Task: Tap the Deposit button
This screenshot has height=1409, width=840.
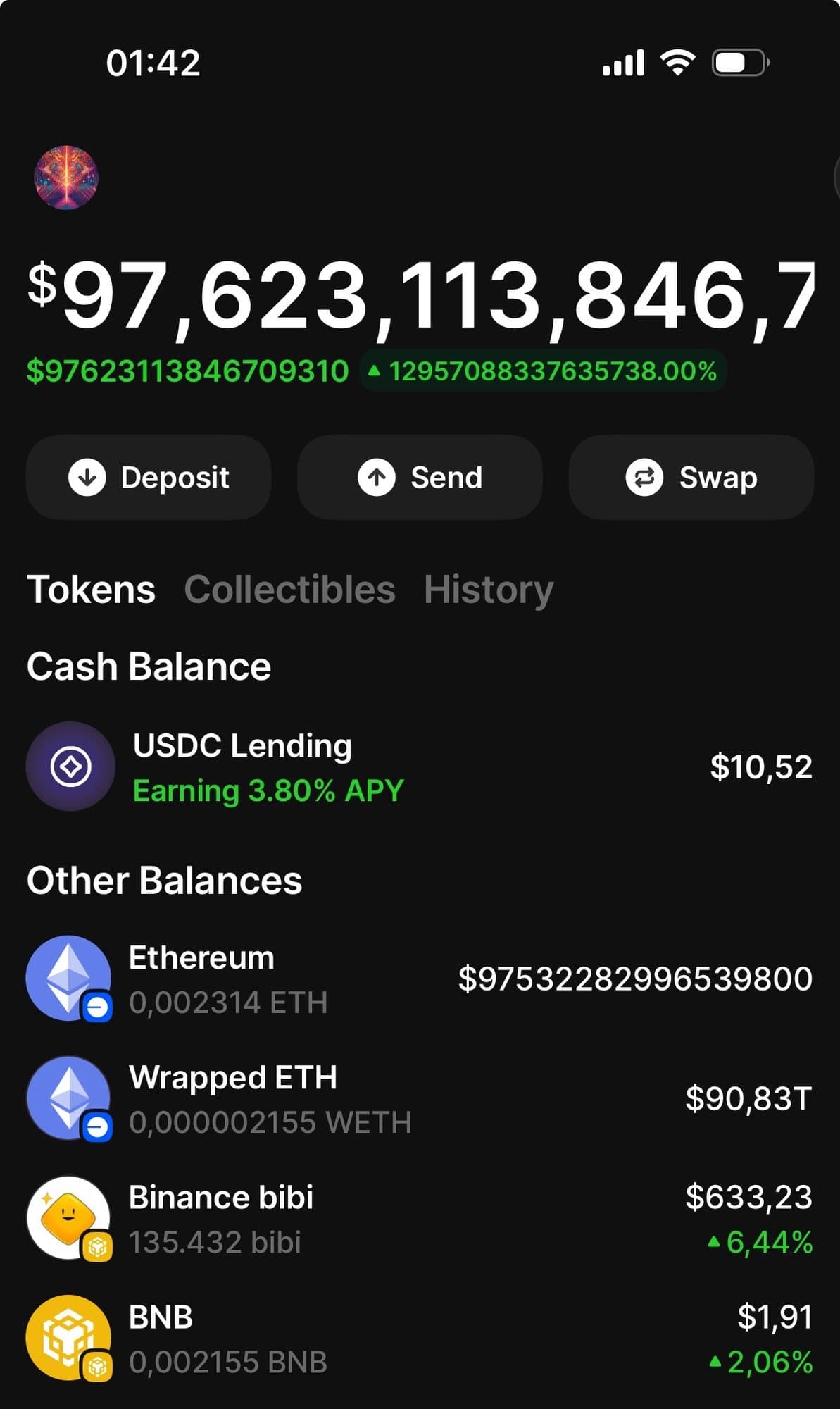Action: click(149, 477)
